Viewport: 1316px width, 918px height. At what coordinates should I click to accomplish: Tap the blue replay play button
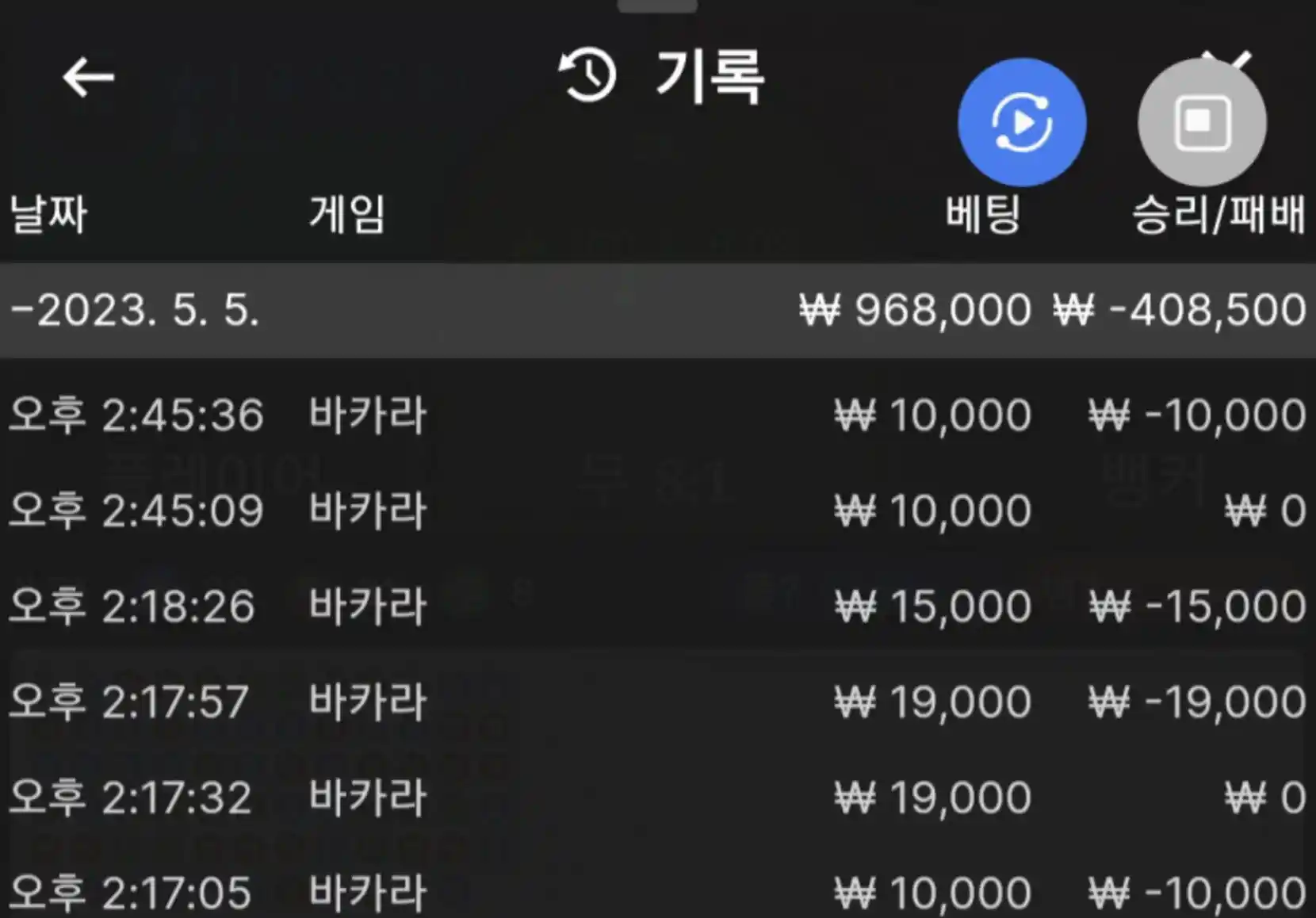pyautogui.click(x=1021, y=122)
